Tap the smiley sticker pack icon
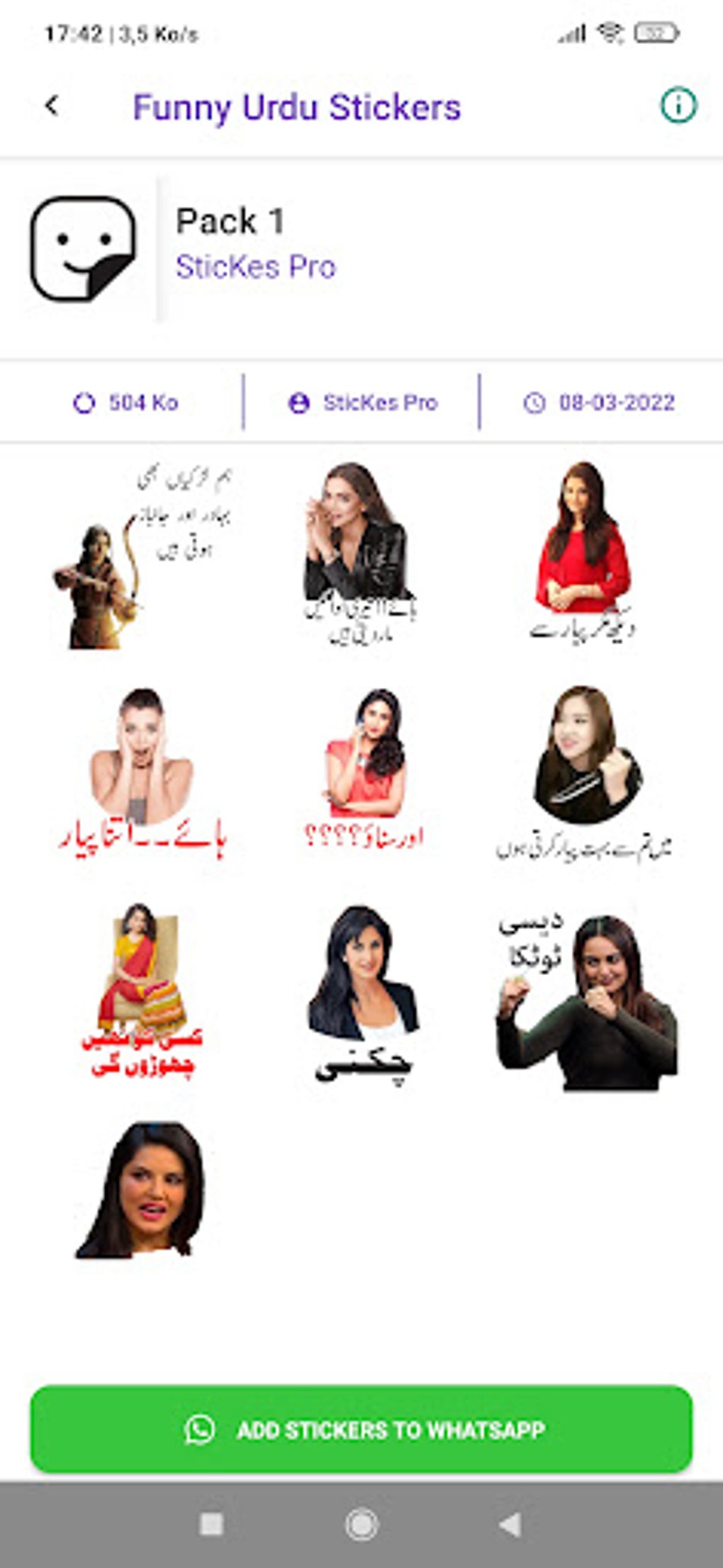This screenshot has width=723, height=1568. pos(85,248)
